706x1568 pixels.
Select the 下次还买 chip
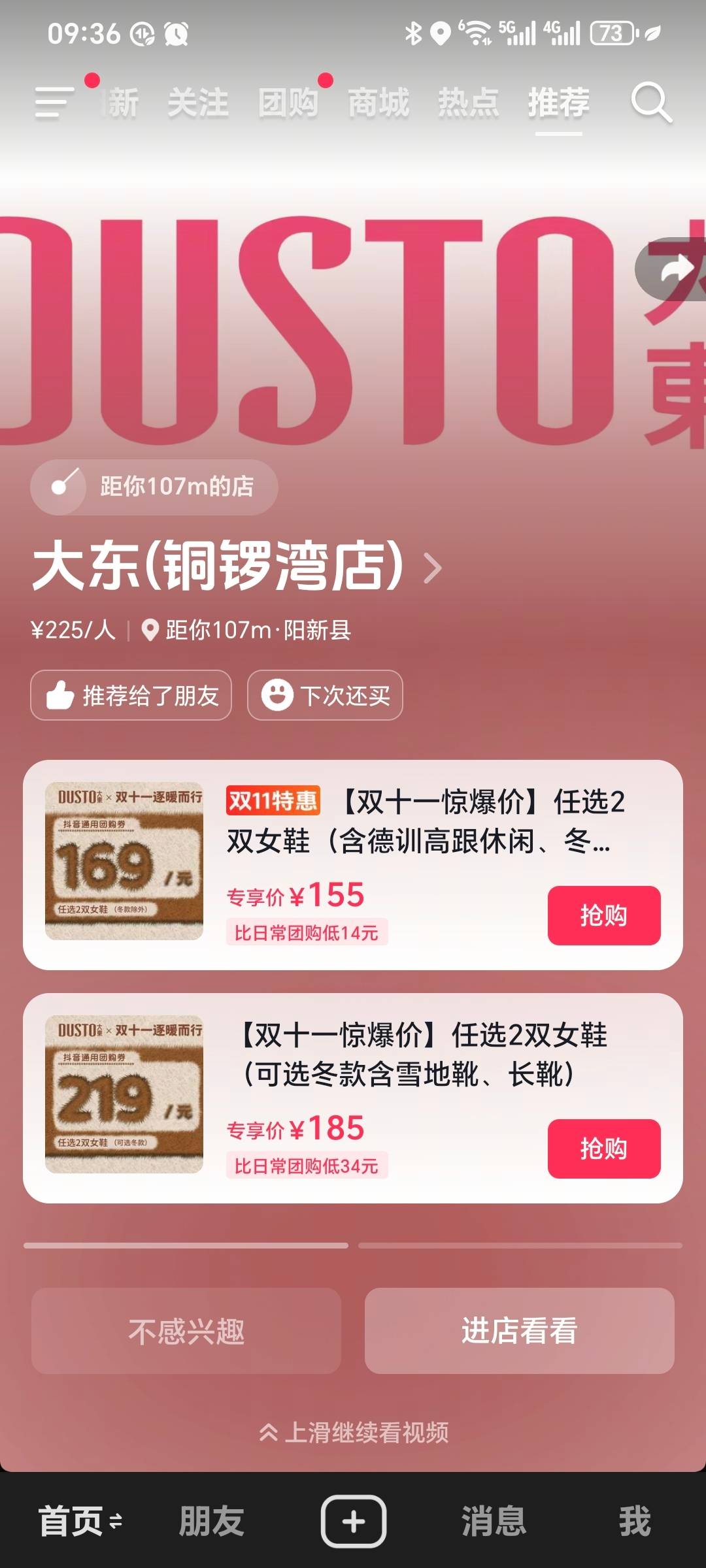pyautogui.click(x=325, y=695)
